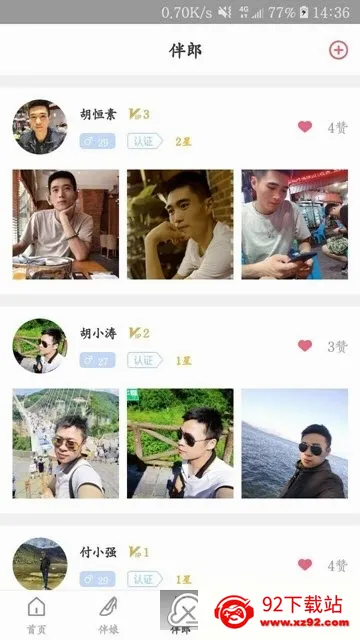This screenshot has width=360, height=640.
Task: Open 胡恒素's profile avatar
Action: click(x=40, y=127)
